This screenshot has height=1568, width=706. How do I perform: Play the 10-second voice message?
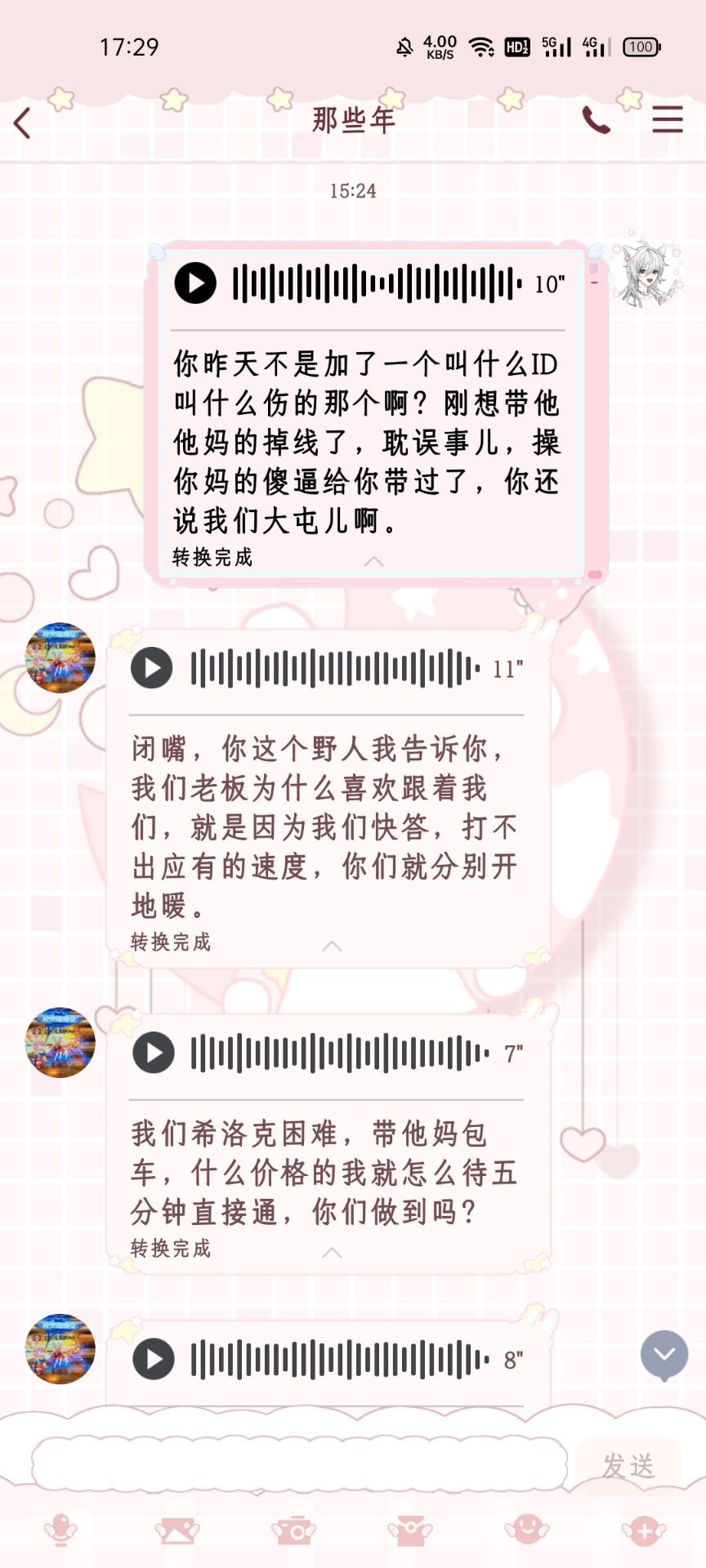[195, 283]
